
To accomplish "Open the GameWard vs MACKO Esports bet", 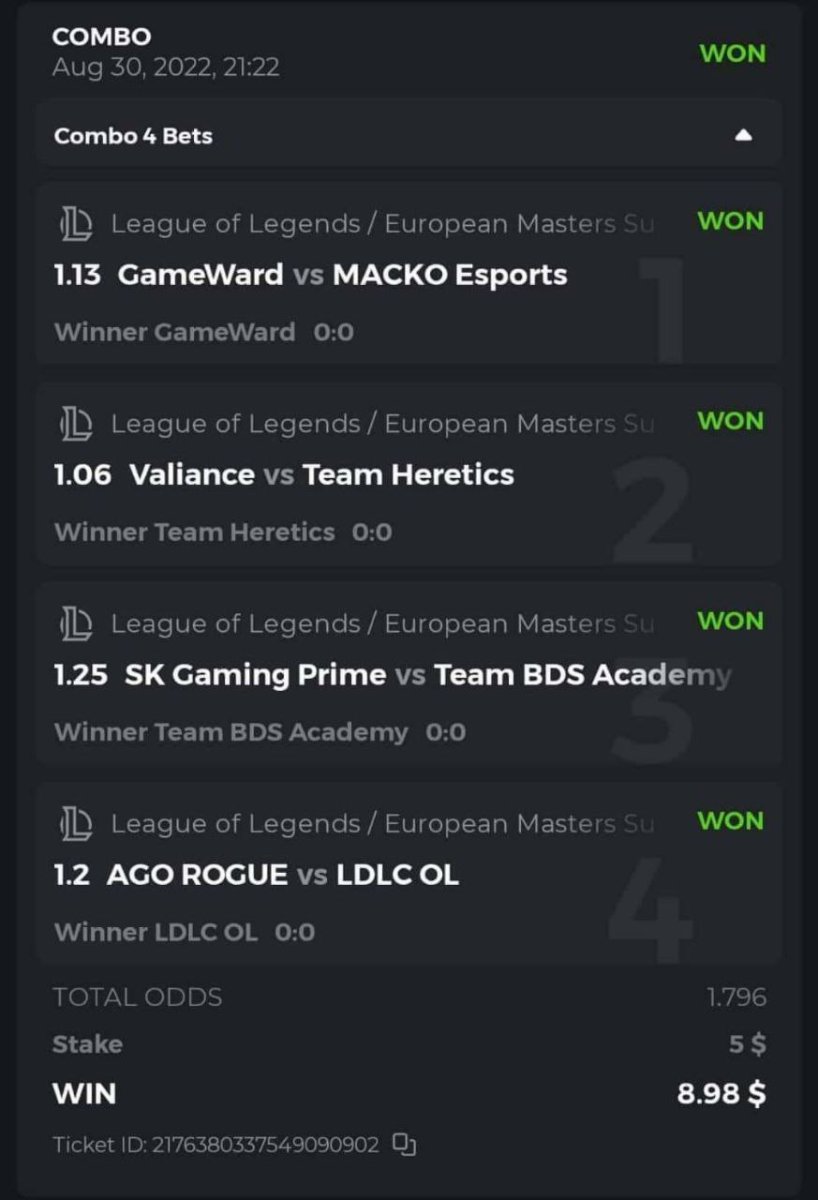I will click(x=342, y=275).
